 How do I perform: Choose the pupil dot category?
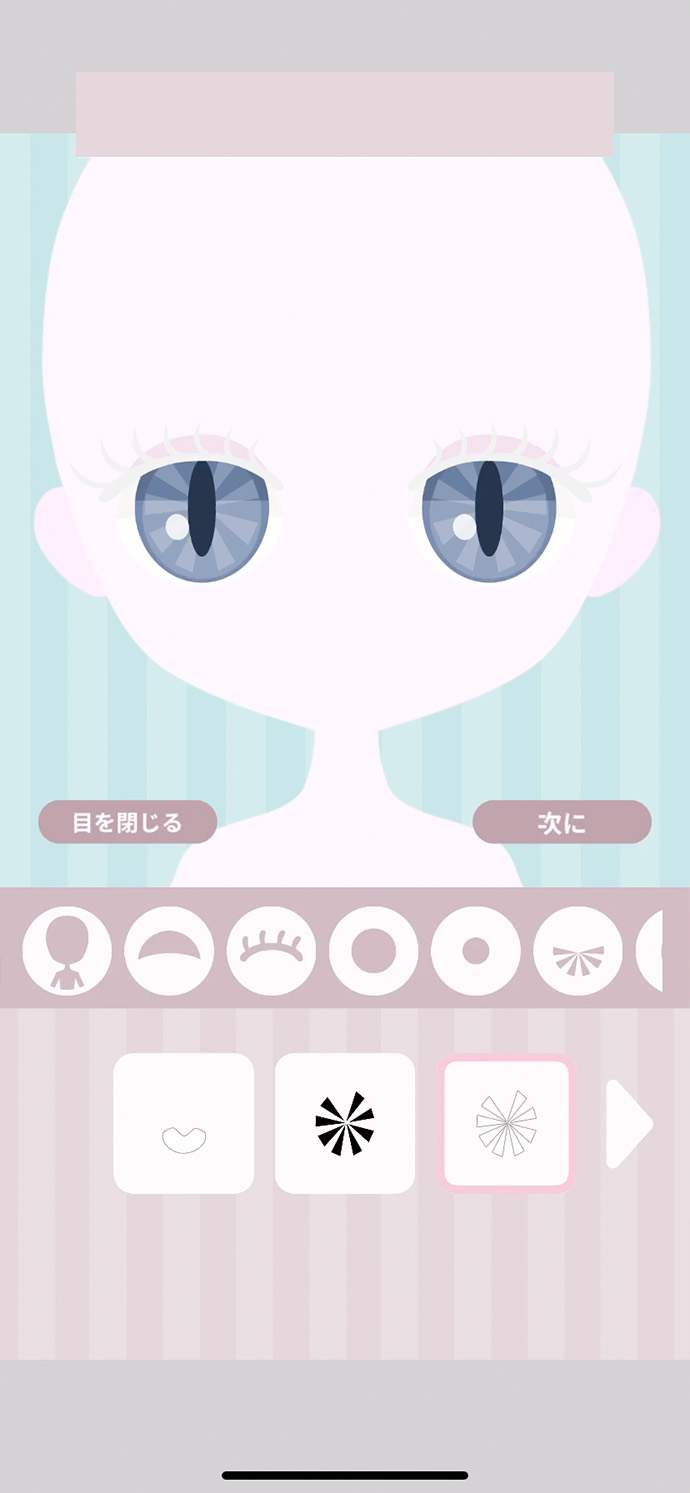(475, 951)
